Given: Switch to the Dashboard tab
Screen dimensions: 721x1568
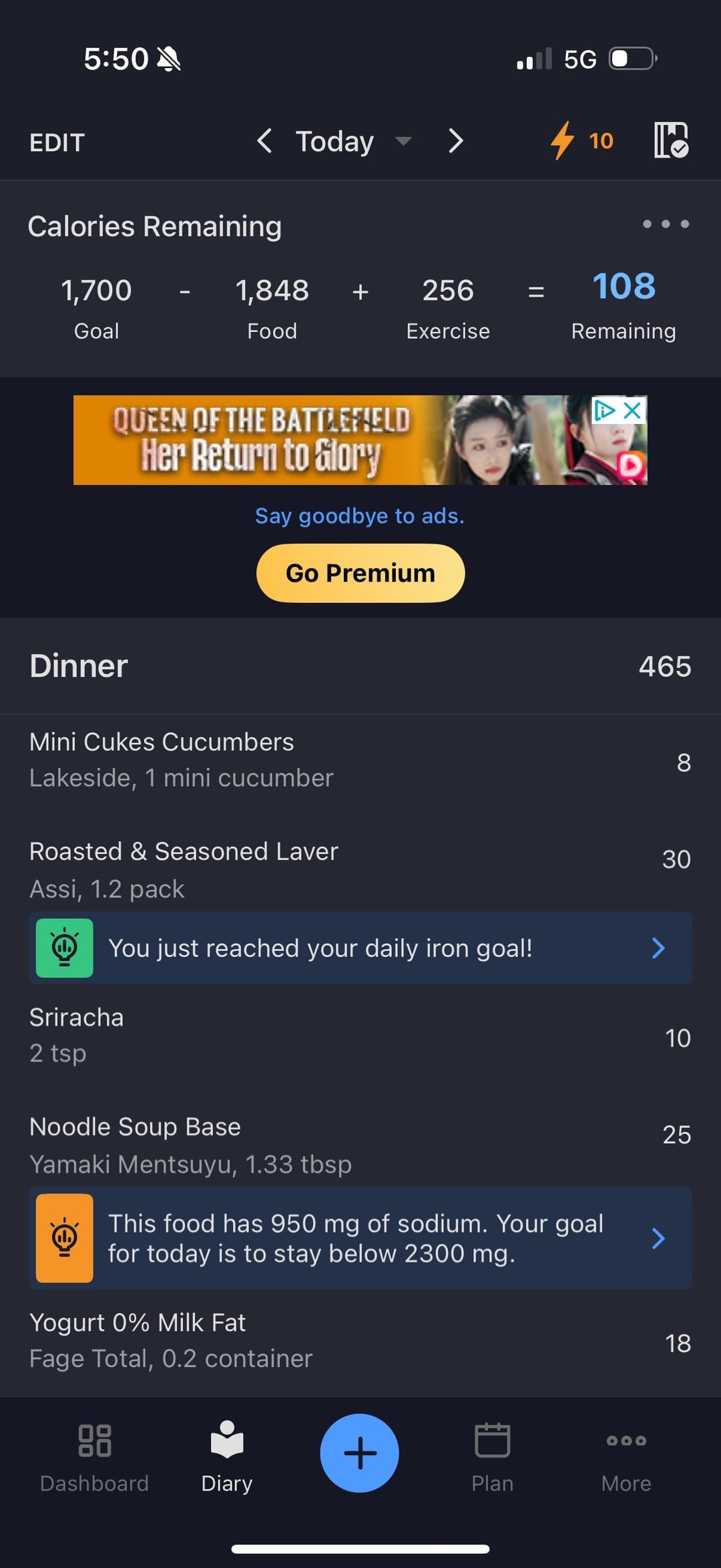Looking at the screenshot, I should [94, 1457].
